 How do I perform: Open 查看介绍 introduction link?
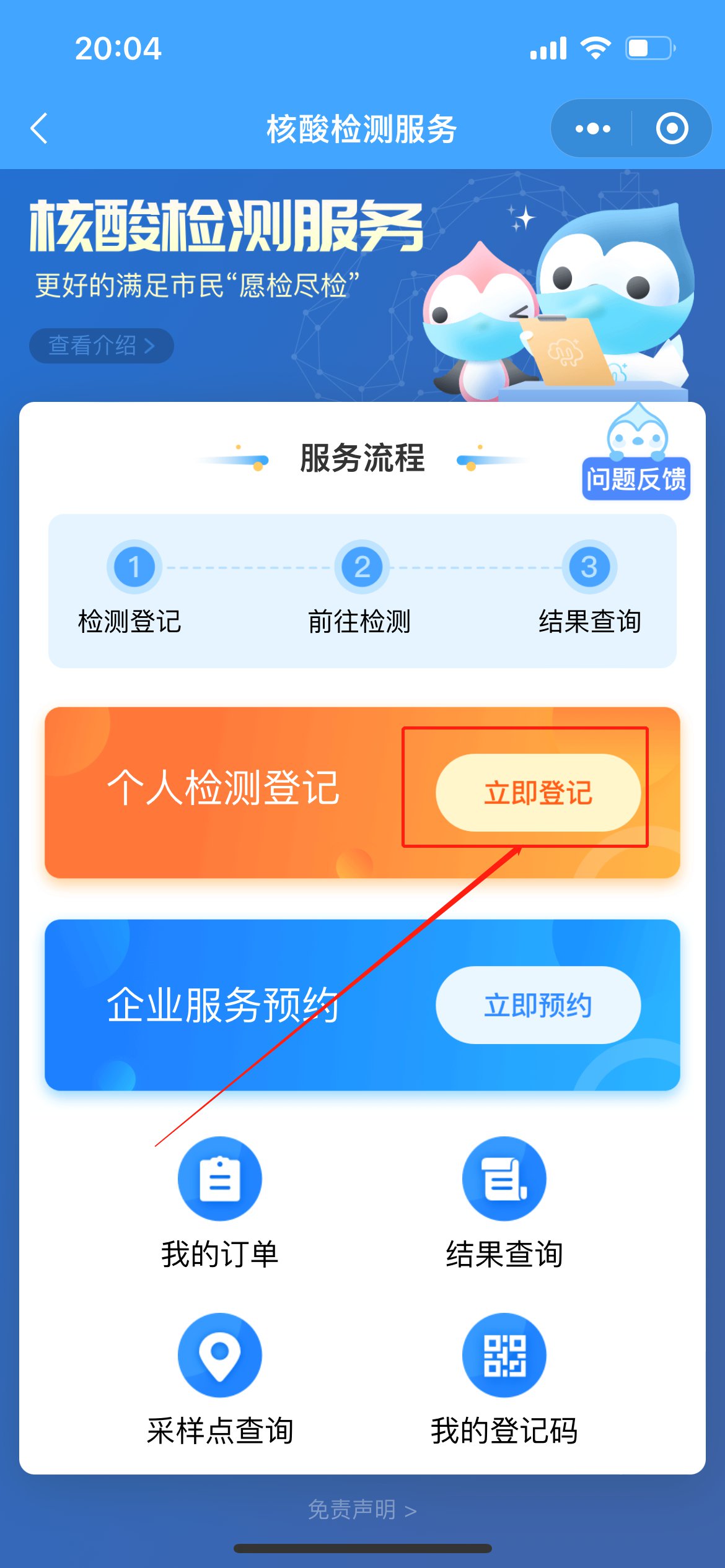tap(101, 346)
